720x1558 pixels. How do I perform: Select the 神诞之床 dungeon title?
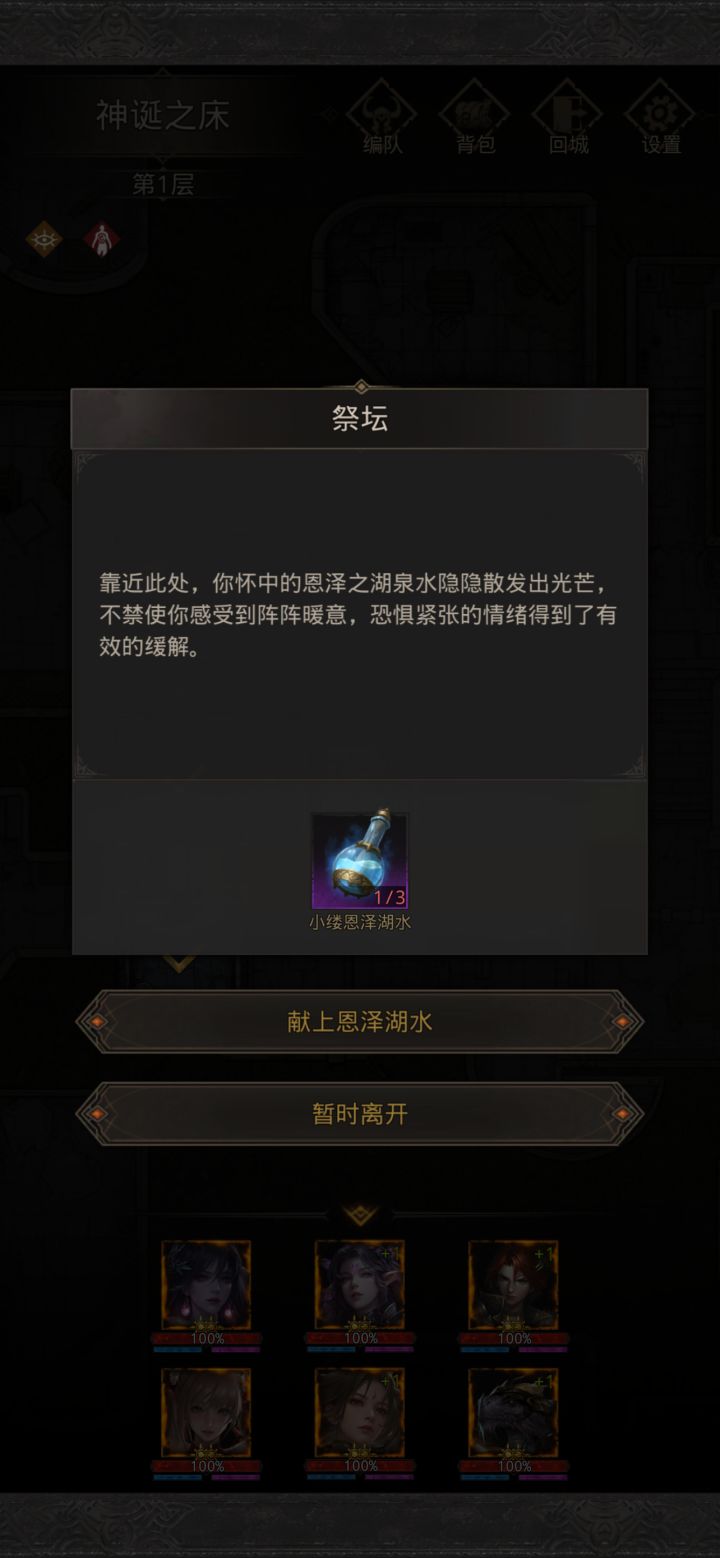point(160,115)
